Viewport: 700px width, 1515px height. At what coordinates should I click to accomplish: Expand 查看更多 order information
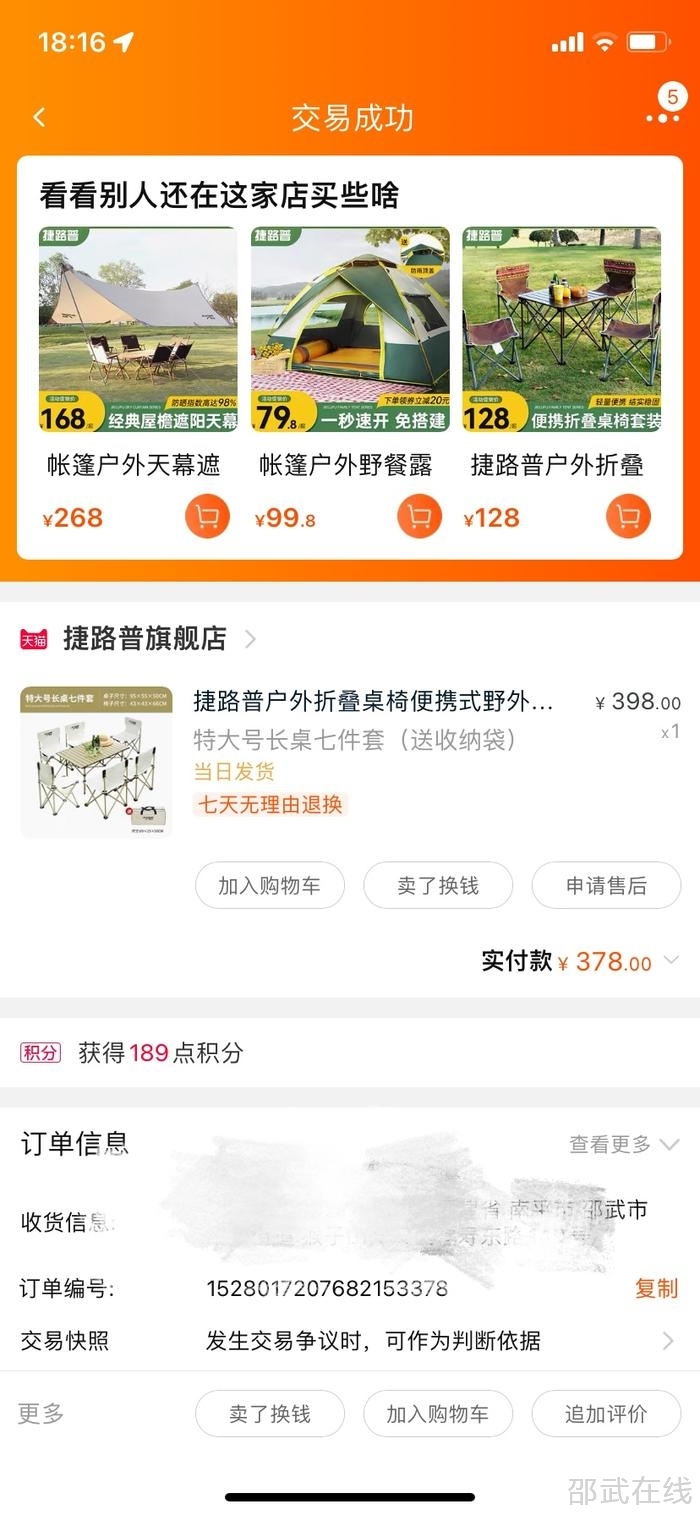tap(623, 1144)
